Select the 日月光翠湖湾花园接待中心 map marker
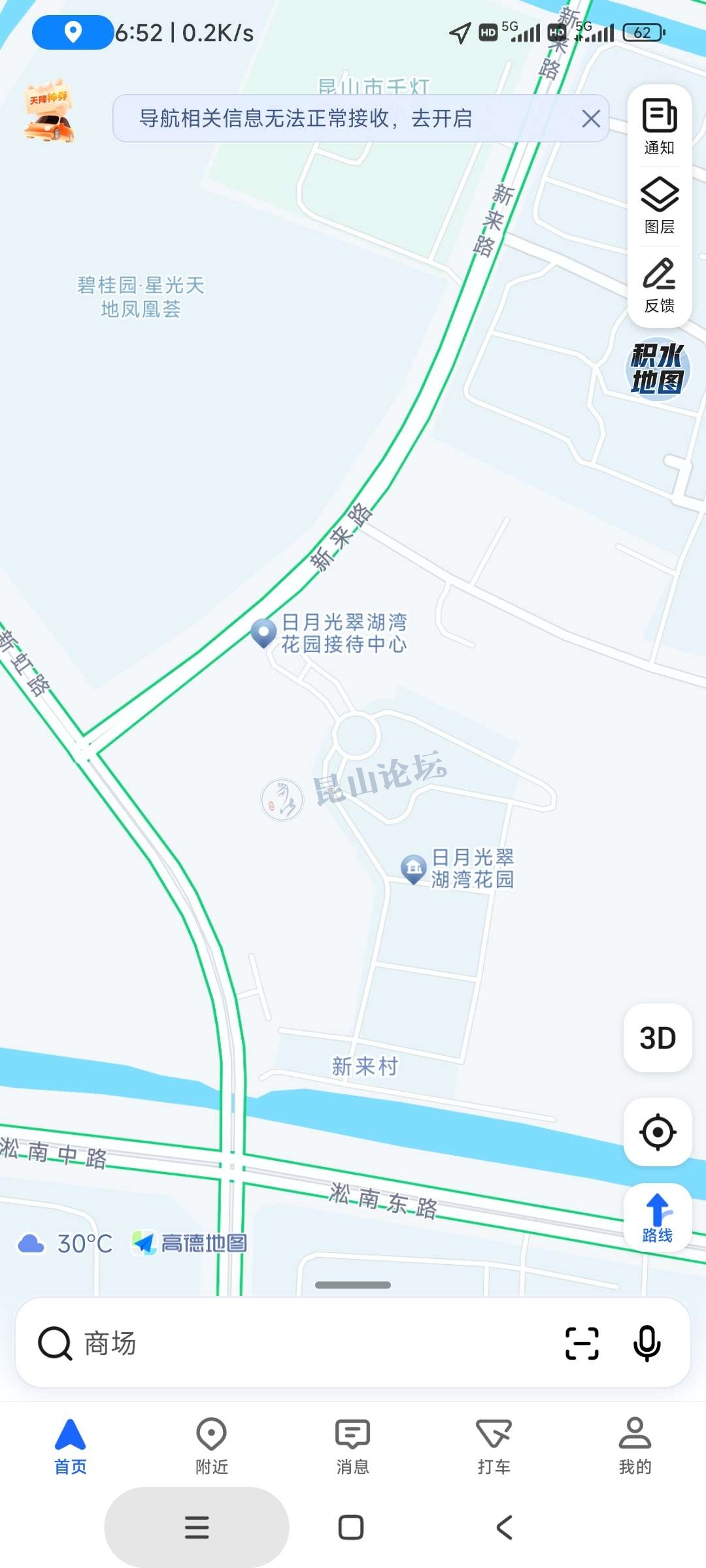The height and width of the screenshot is (1568, 706). pyautogui.click(x=264, y=632)
